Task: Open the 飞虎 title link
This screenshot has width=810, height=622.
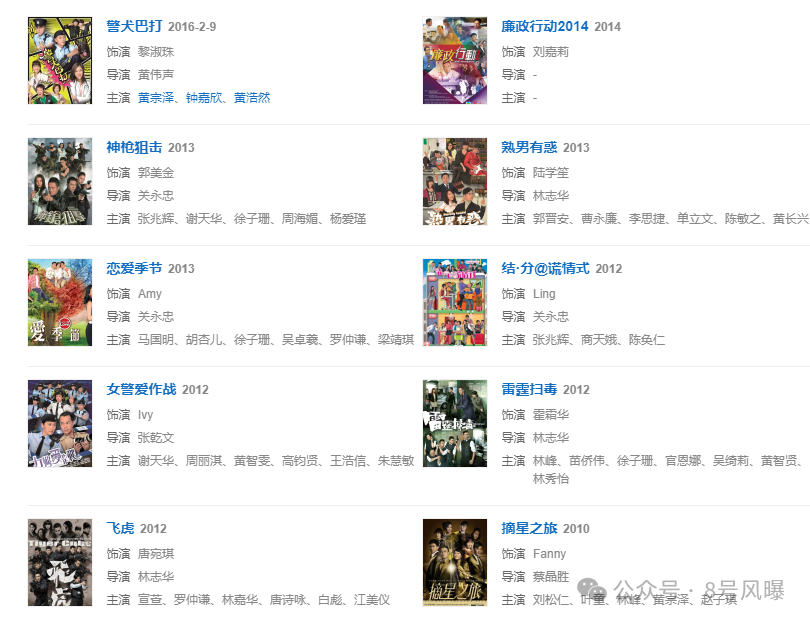Action: point(120,528)
